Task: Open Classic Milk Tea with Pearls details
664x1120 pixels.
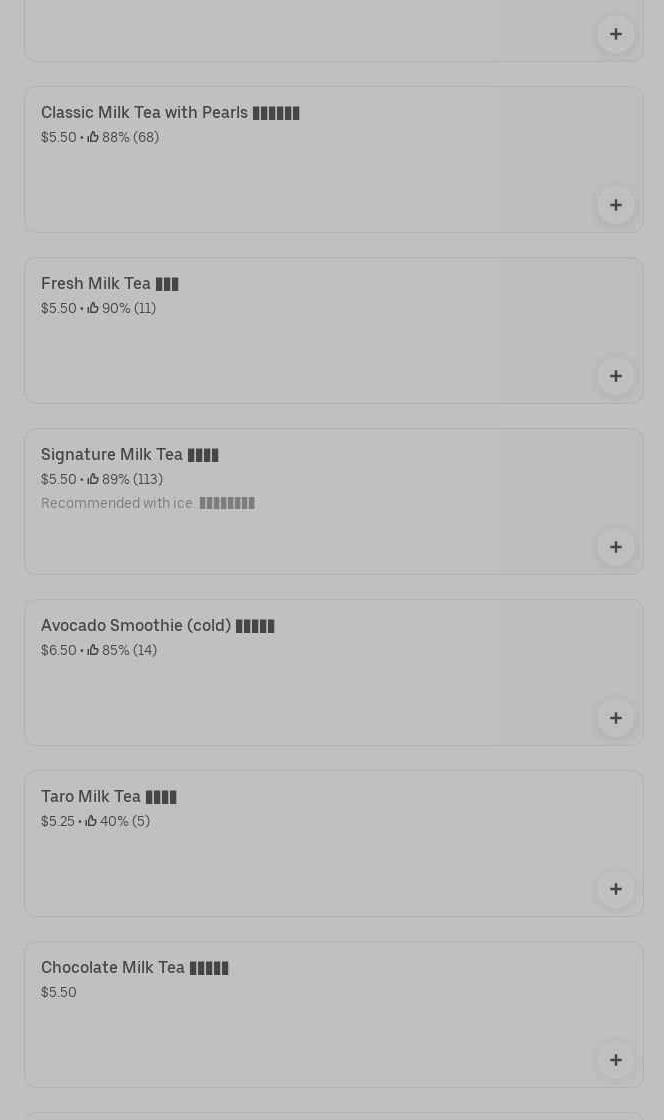Action: coord(333,159)
